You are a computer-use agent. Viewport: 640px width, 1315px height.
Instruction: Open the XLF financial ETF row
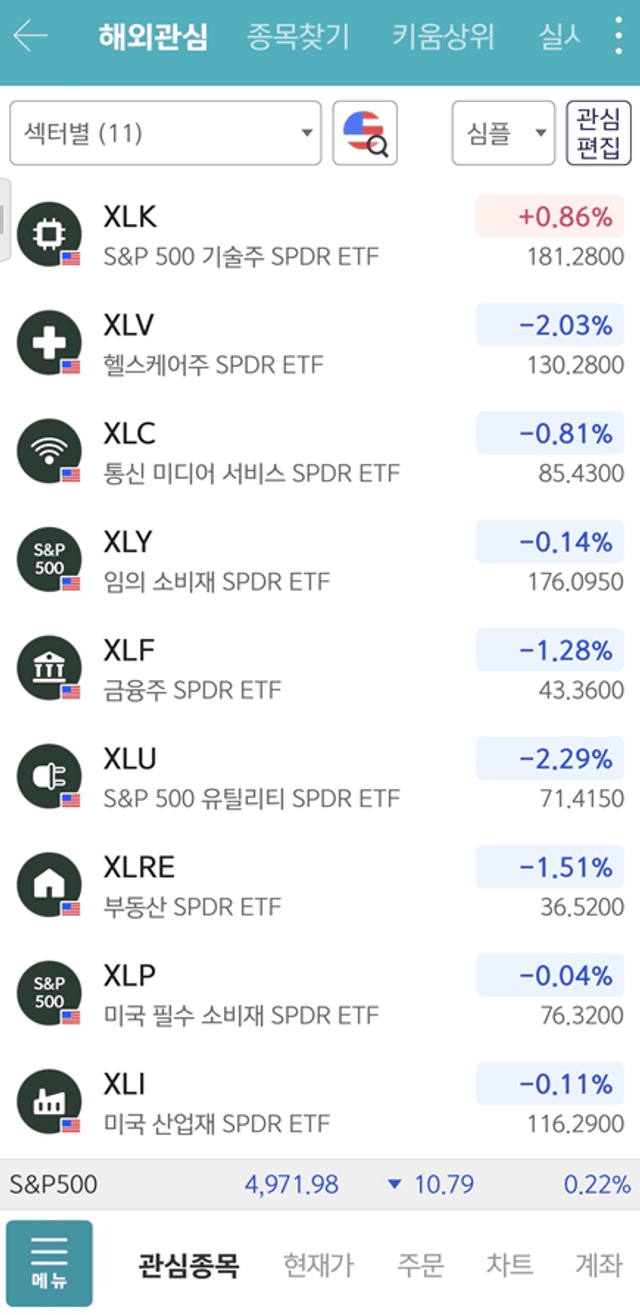click(320, 670)
